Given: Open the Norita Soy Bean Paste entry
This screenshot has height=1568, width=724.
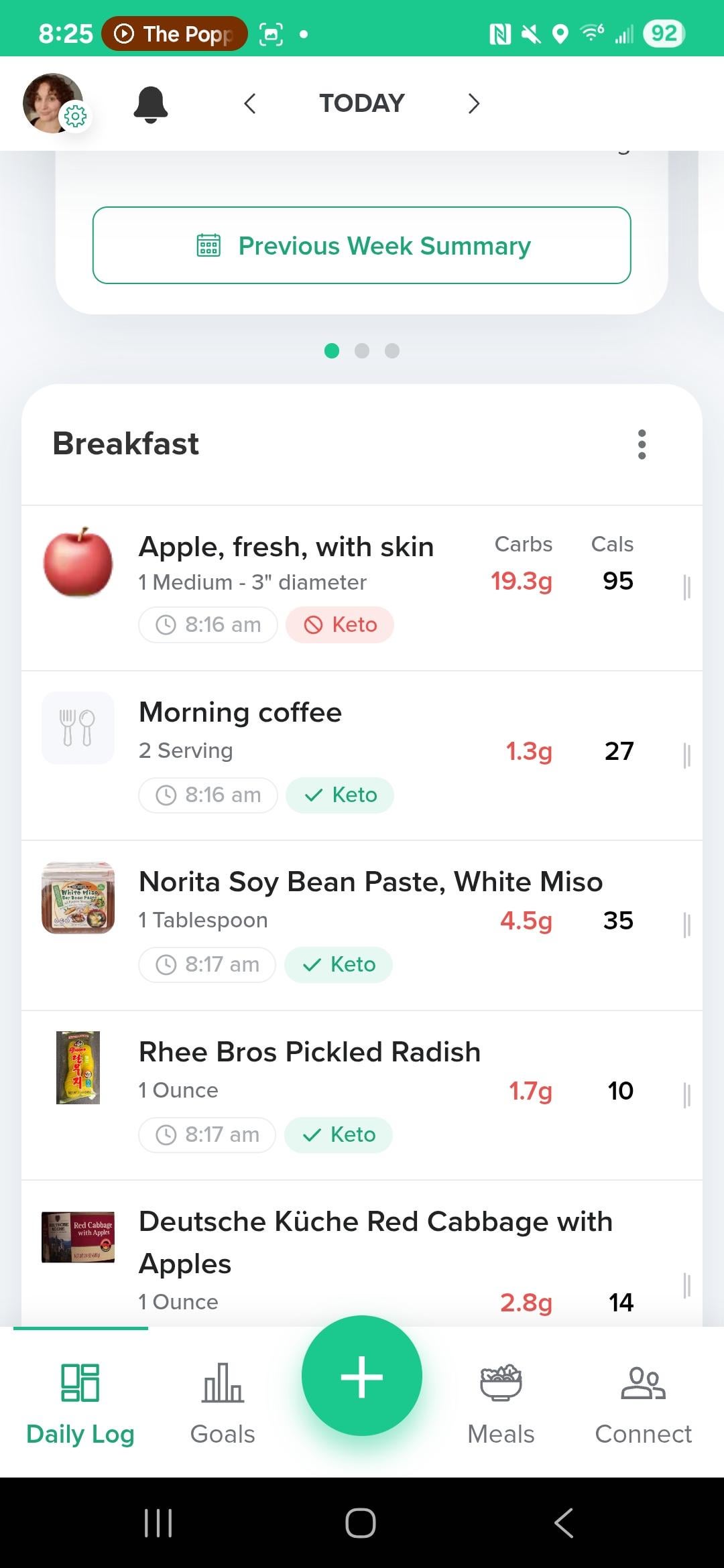Looking at the screenshot, I should coord(362,925).
